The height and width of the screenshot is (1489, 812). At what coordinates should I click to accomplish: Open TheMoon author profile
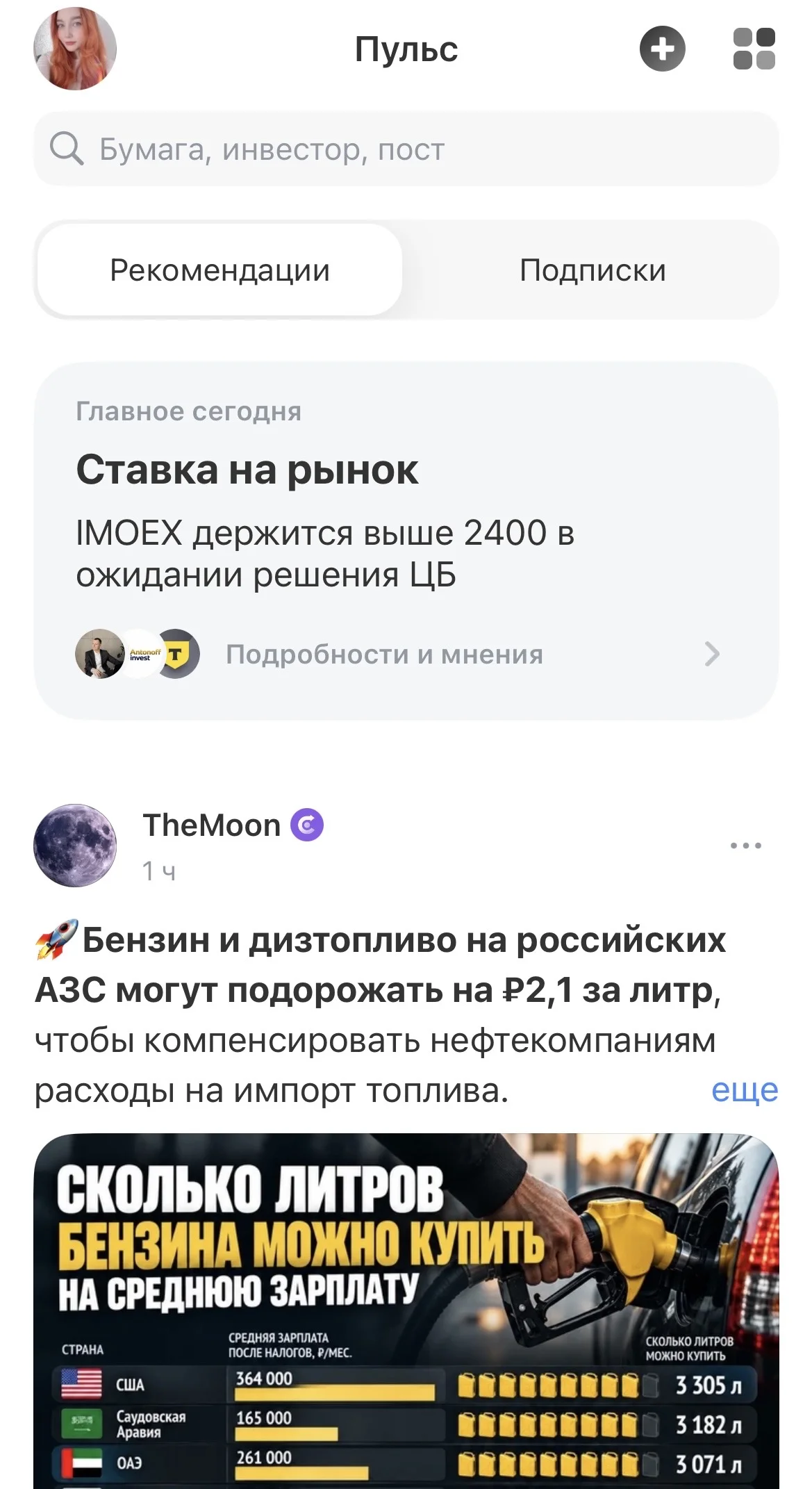tap(211, 825)
